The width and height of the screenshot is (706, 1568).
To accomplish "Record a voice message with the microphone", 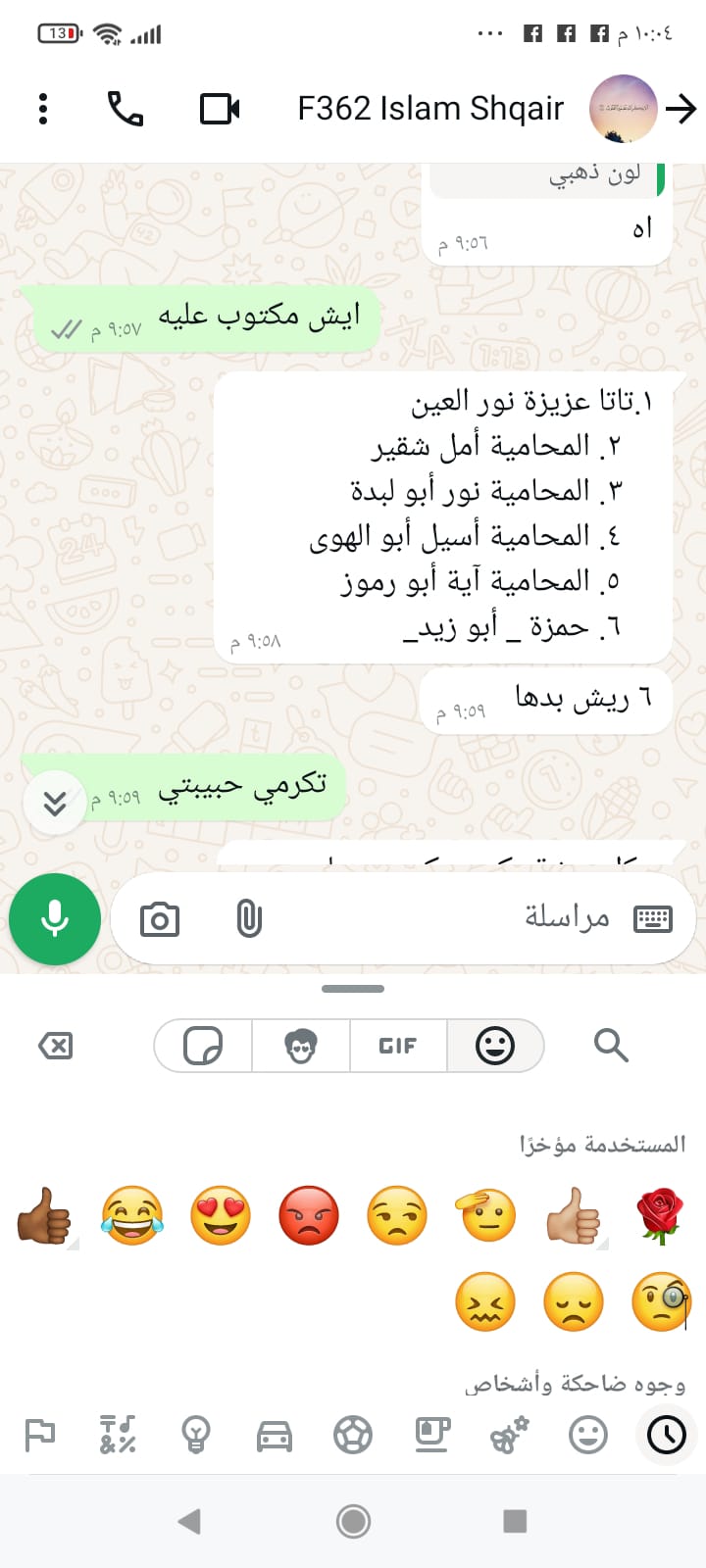I will click(55, 919).
